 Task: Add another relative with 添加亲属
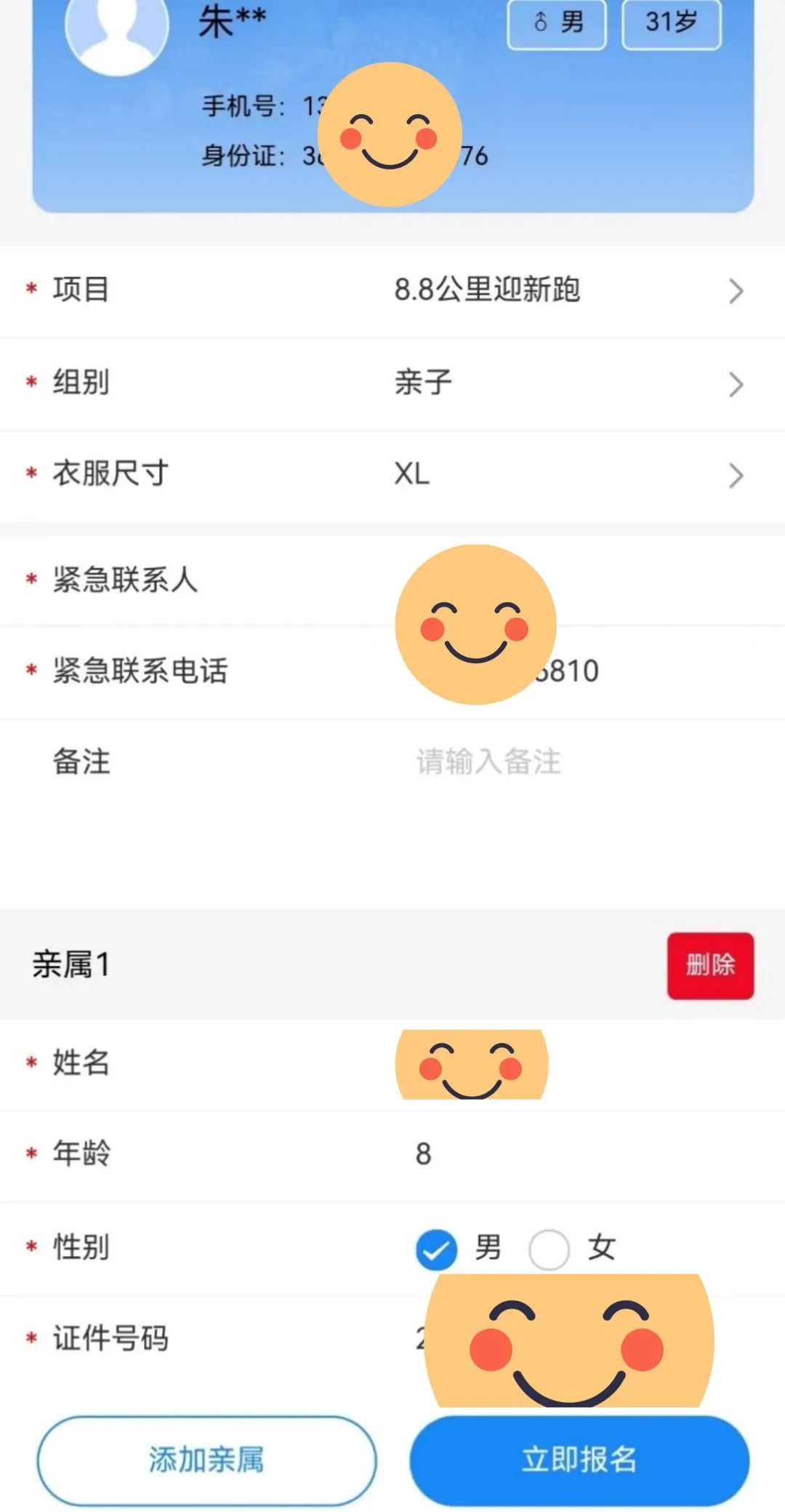pos(207,1460)
